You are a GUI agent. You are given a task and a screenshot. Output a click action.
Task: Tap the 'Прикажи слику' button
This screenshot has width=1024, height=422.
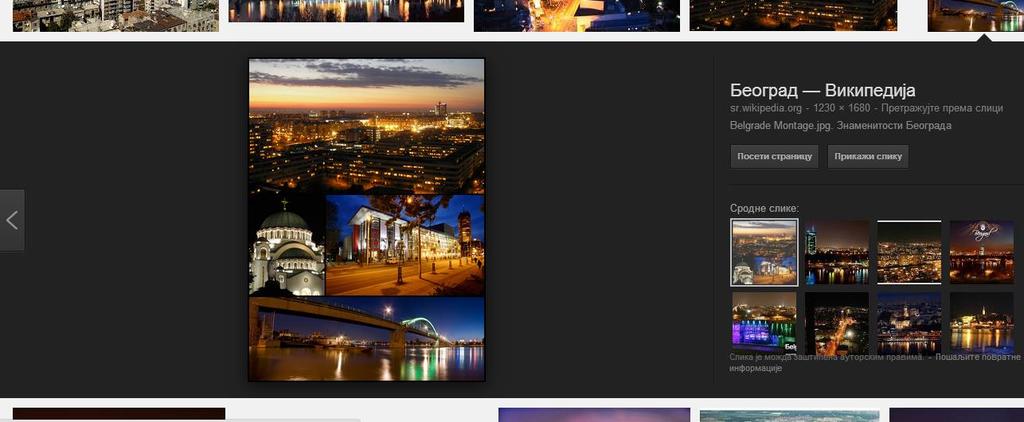click(868, 157)
